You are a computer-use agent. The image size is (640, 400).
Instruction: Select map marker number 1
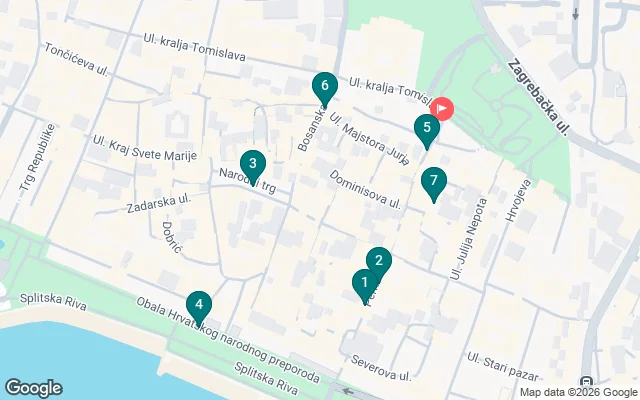(x=365, y=284)
